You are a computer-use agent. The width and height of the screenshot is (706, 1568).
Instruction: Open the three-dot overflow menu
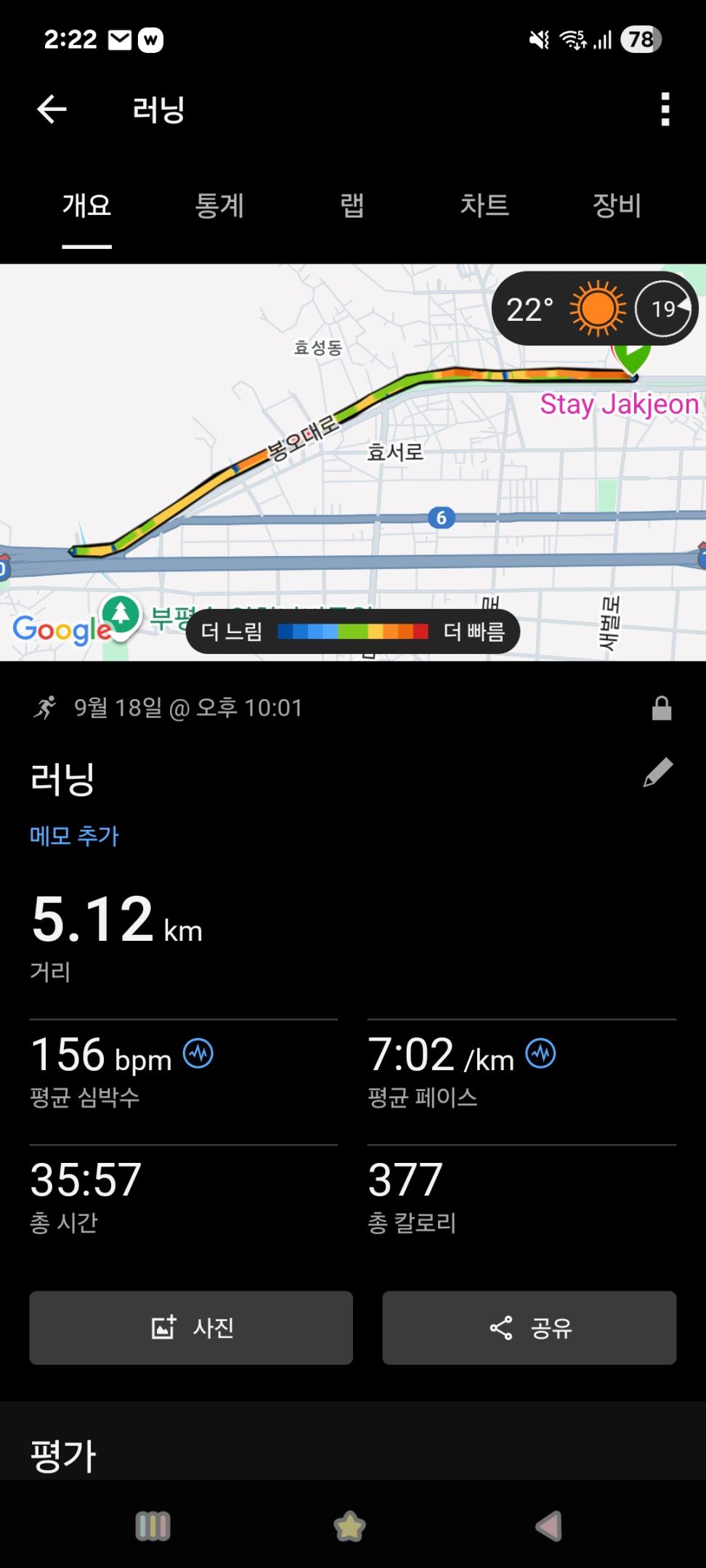pos(665,110)
